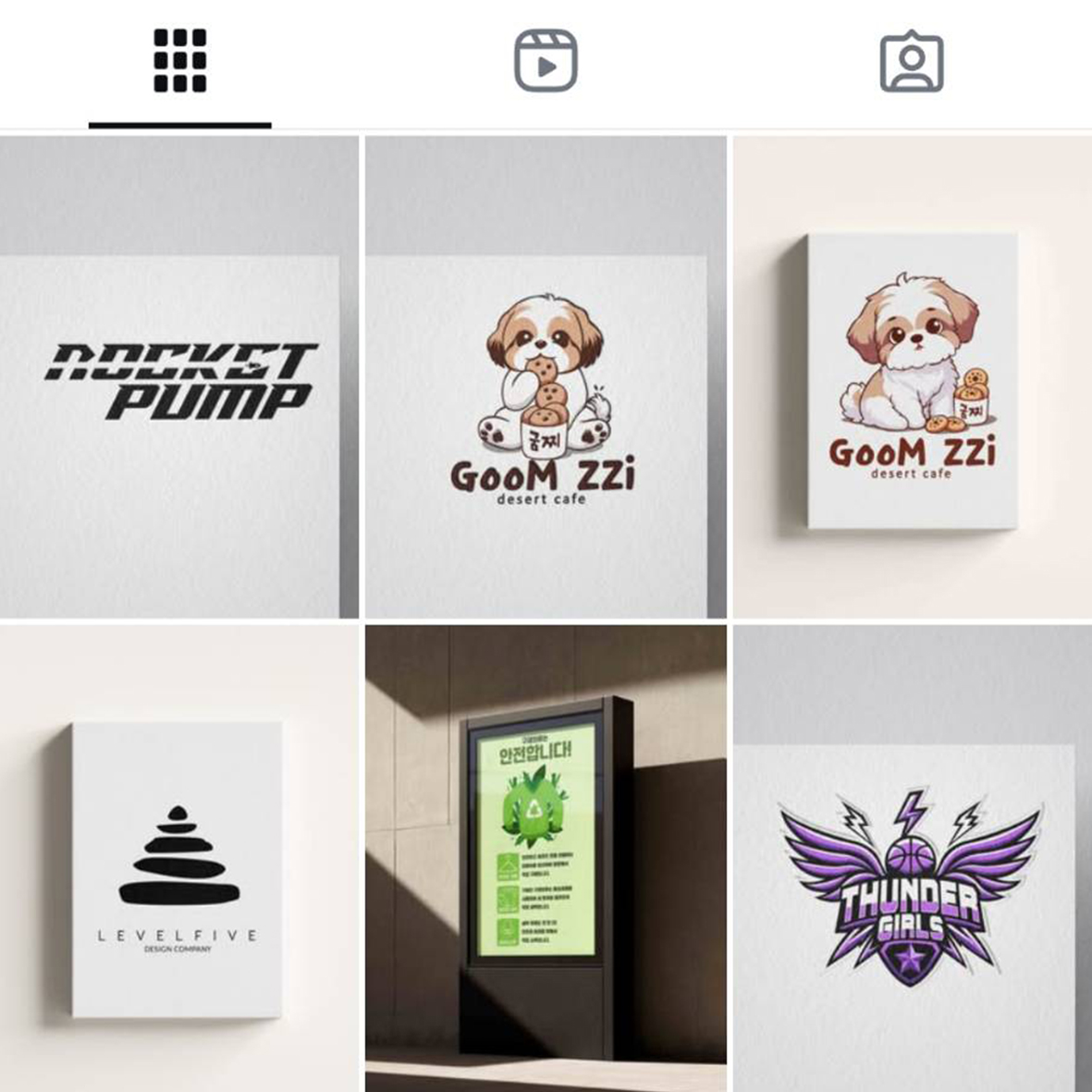Open the tagged photos tab
The image size is (1092, 1092).
[911, 61]
